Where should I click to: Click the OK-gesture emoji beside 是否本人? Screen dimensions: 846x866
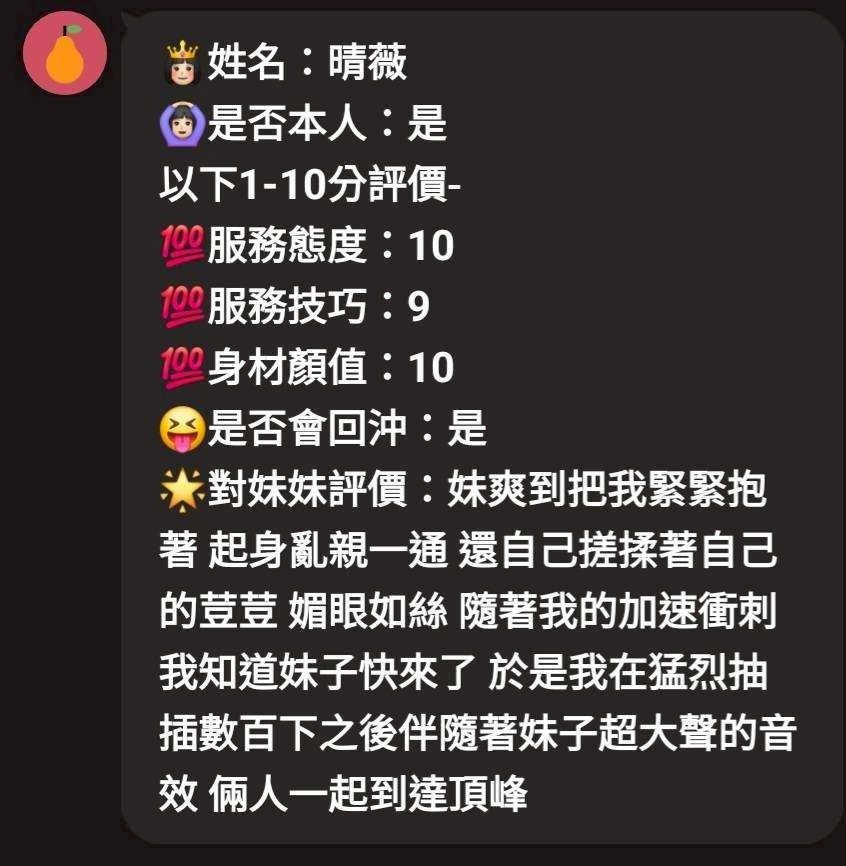(x=183, y=124)
